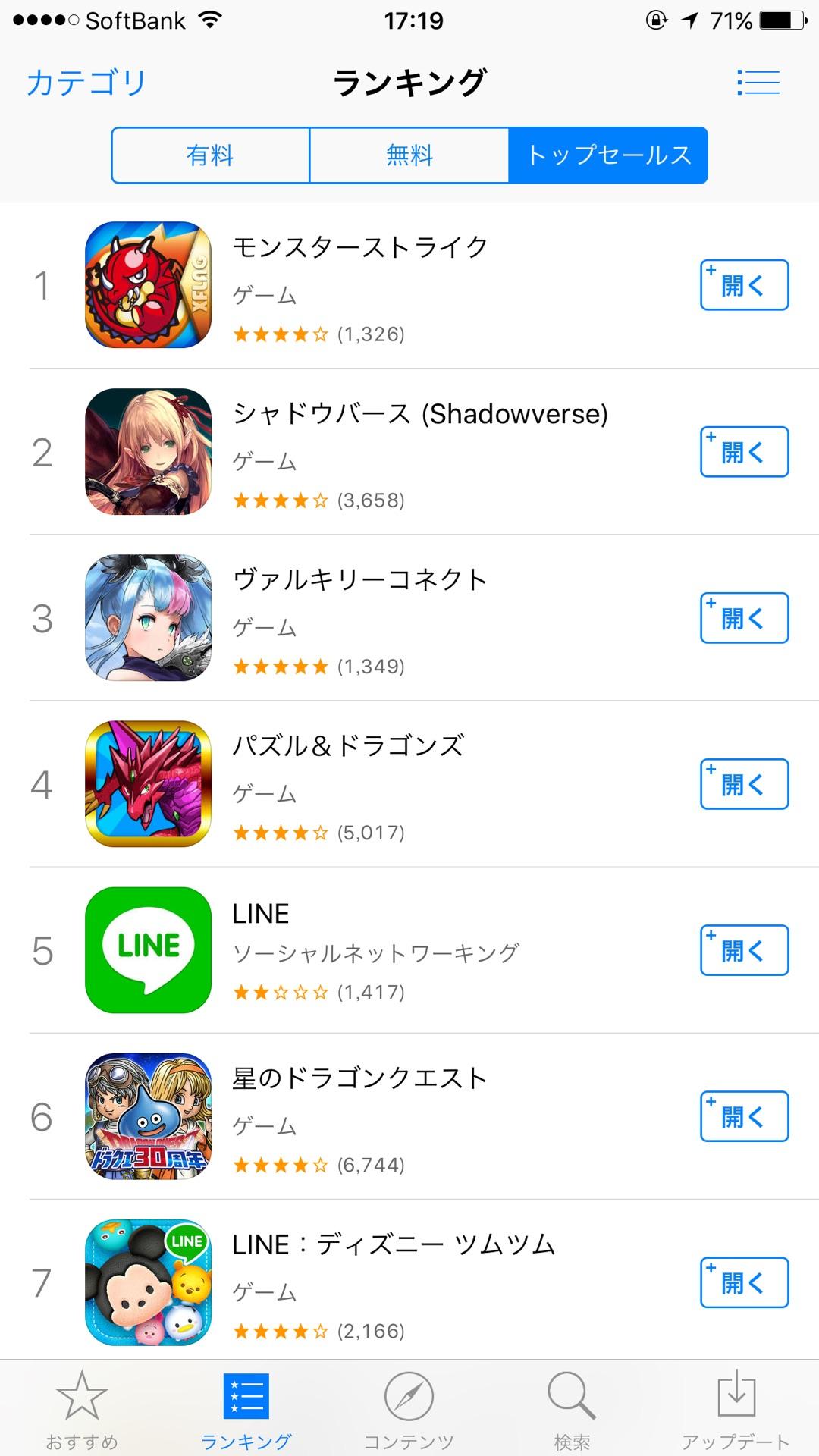Open the コンテンツ tab
The width and height of the screenshot is (819, 1456).
[409, 1407]
